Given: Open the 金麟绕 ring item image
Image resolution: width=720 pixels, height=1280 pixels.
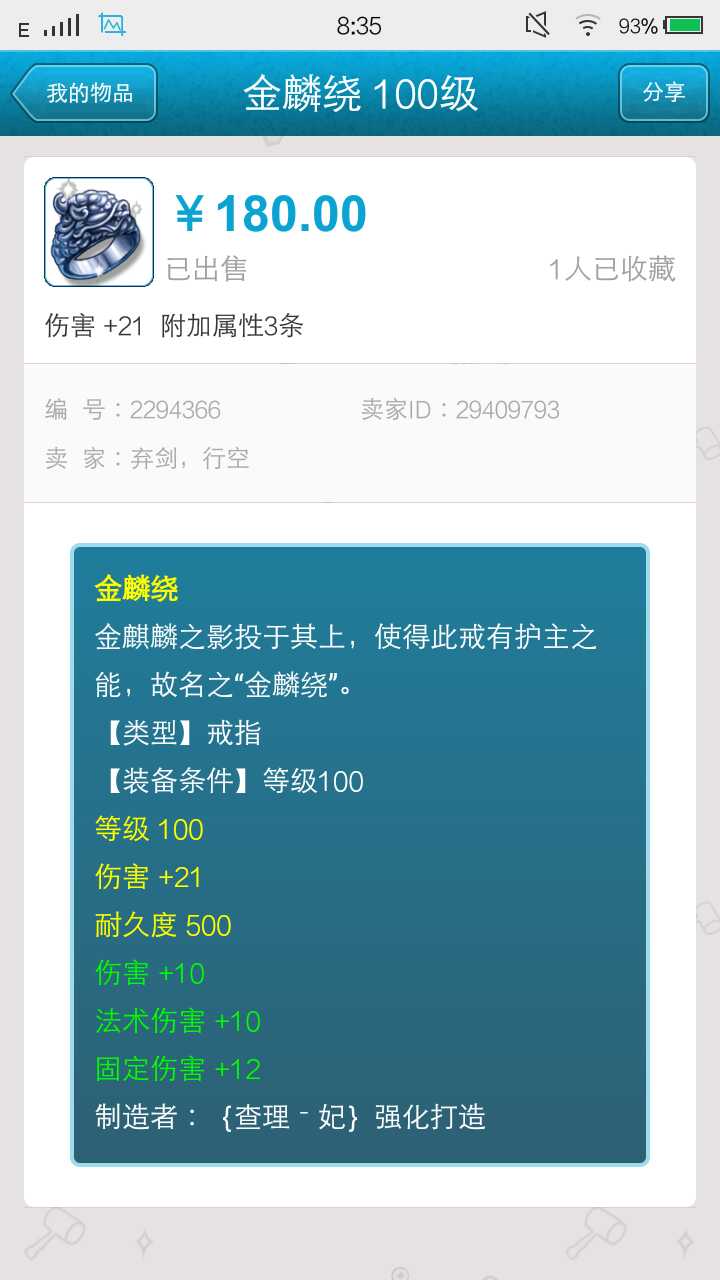Looking at the screenshot, I should pyautogui.click(x=99, y=232).
